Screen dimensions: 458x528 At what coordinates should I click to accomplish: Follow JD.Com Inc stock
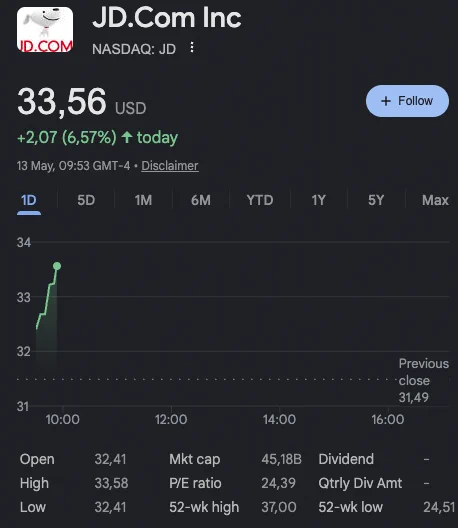coord(407,101)
